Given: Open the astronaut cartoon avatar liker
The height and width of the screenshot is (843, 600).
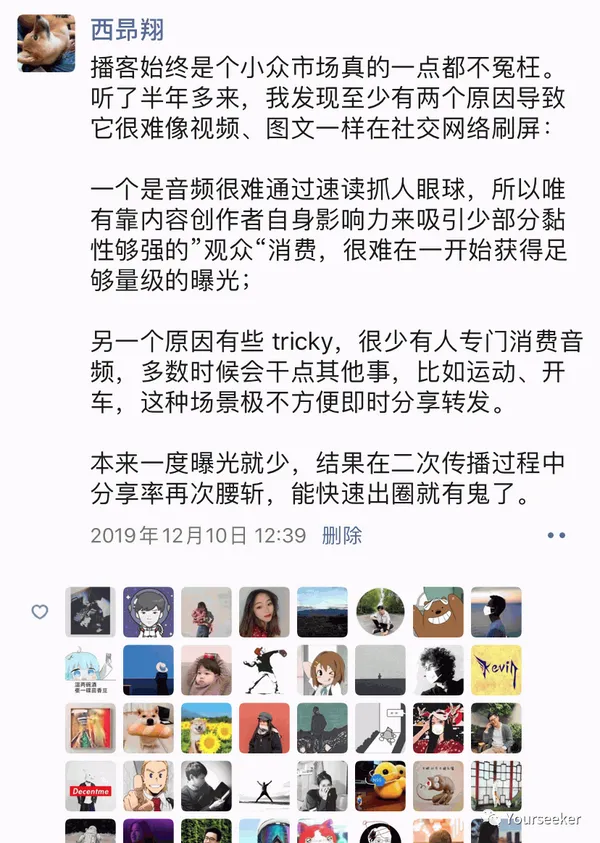Looking at the screenshot, I should [148, 612].
